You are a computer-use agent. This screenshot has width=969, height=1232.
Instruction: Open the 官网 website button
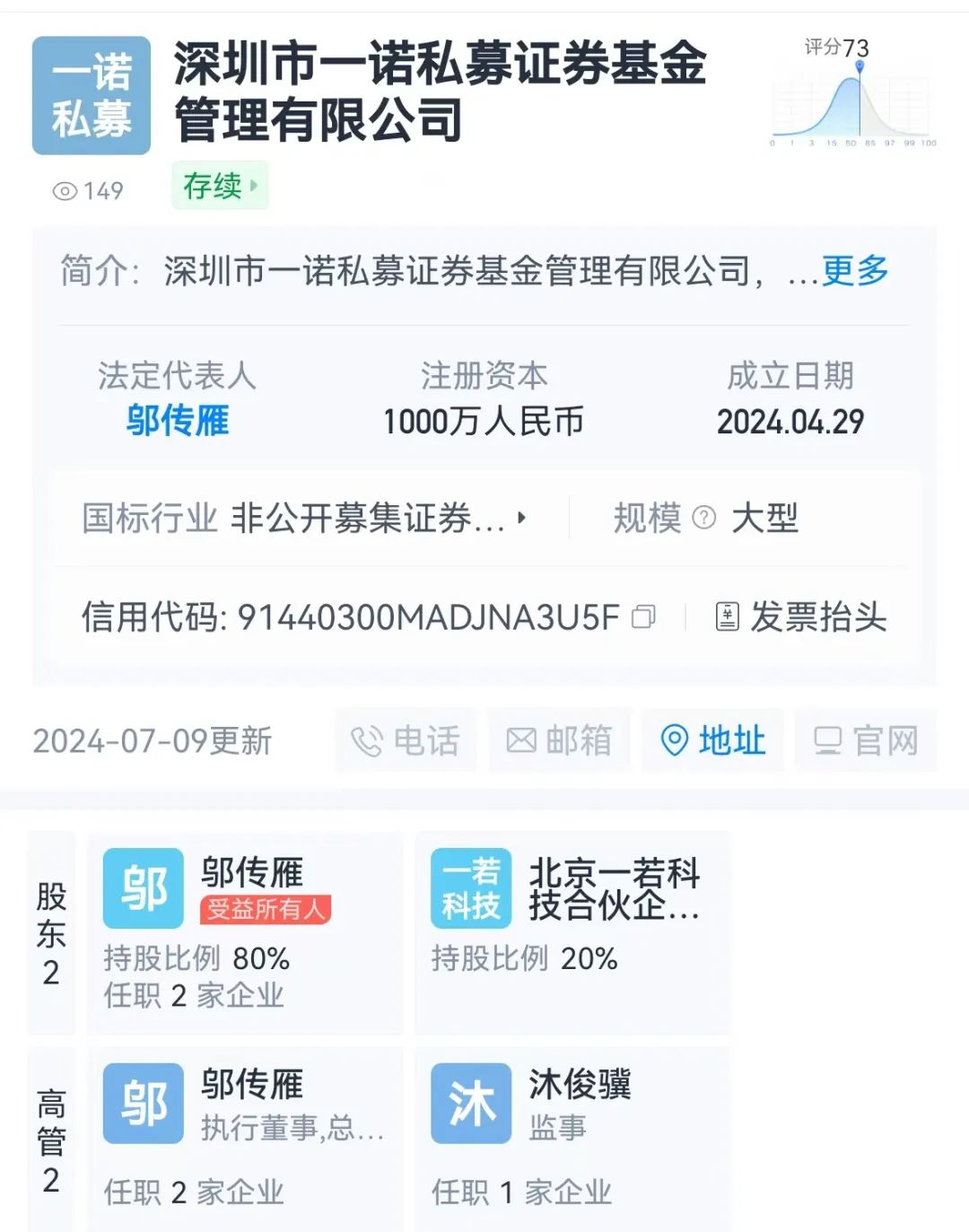click(x=866, y=740)
